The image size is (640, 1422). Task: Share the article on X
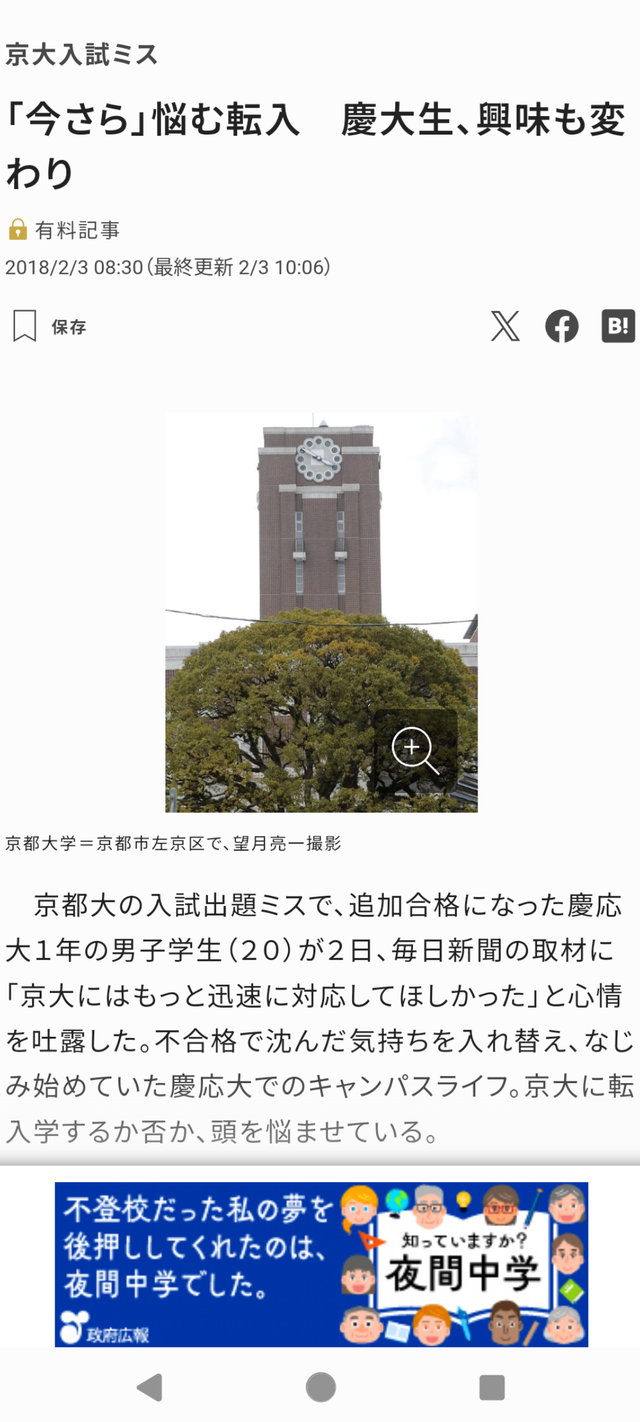(505, 326)
